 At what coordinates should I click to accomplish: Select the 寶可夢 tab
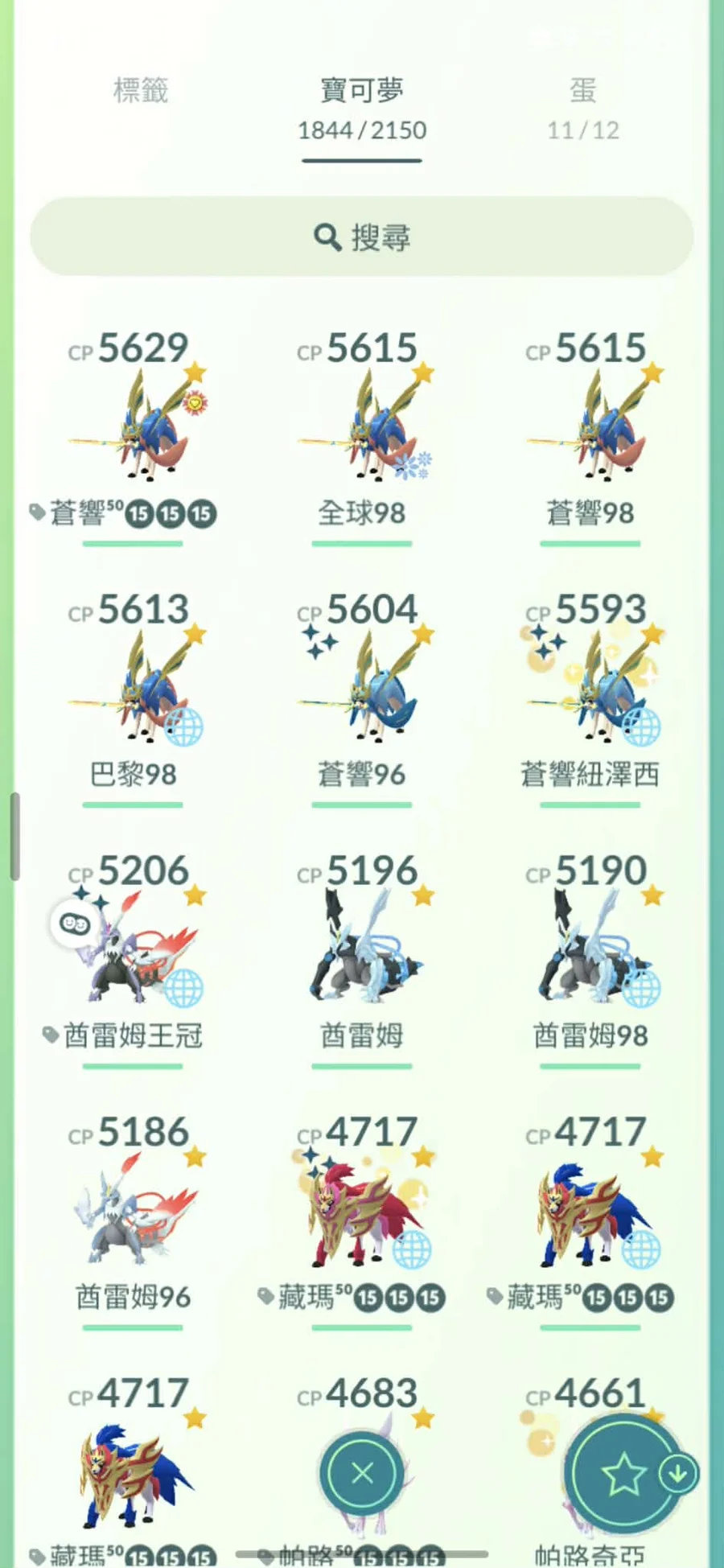click(x=362, y=109)
